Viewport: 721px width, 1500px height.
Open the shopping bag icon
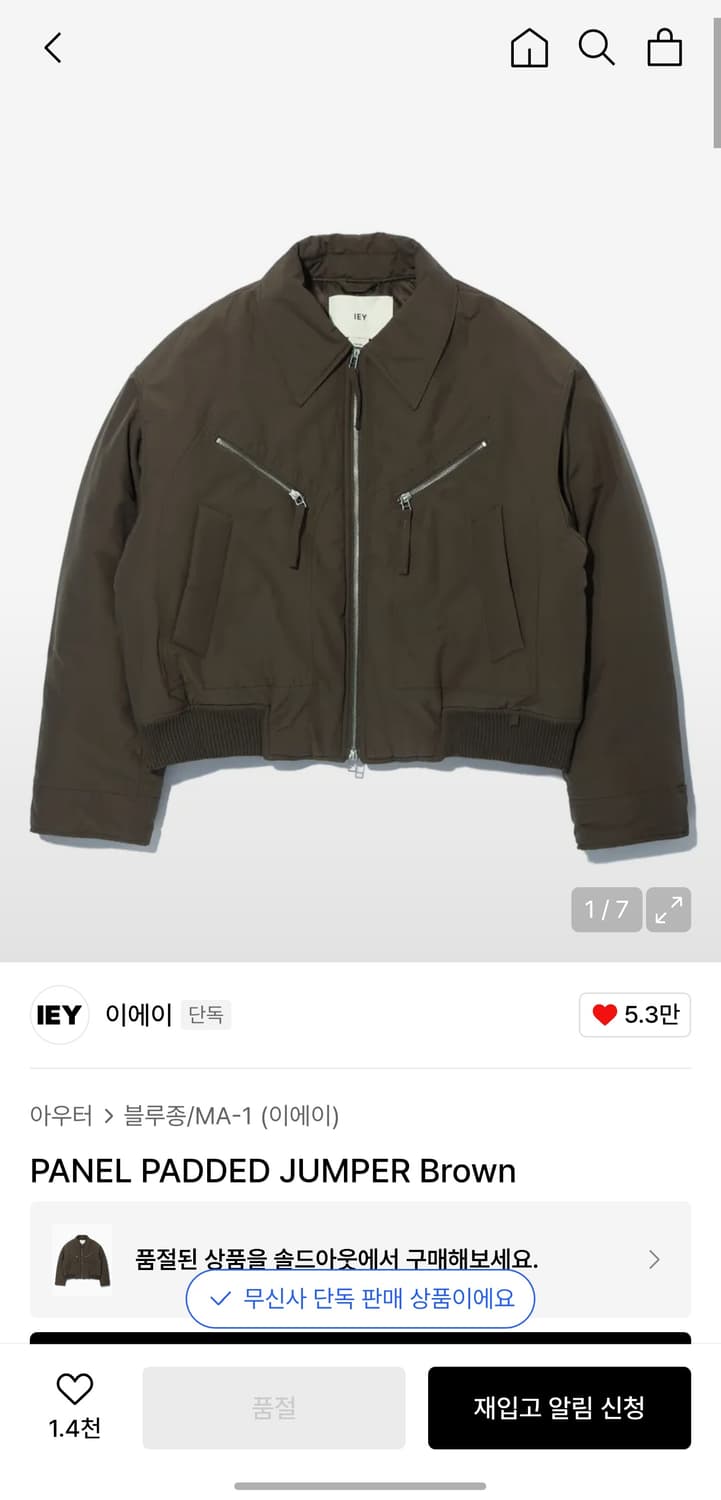click(x=664, y=47)
